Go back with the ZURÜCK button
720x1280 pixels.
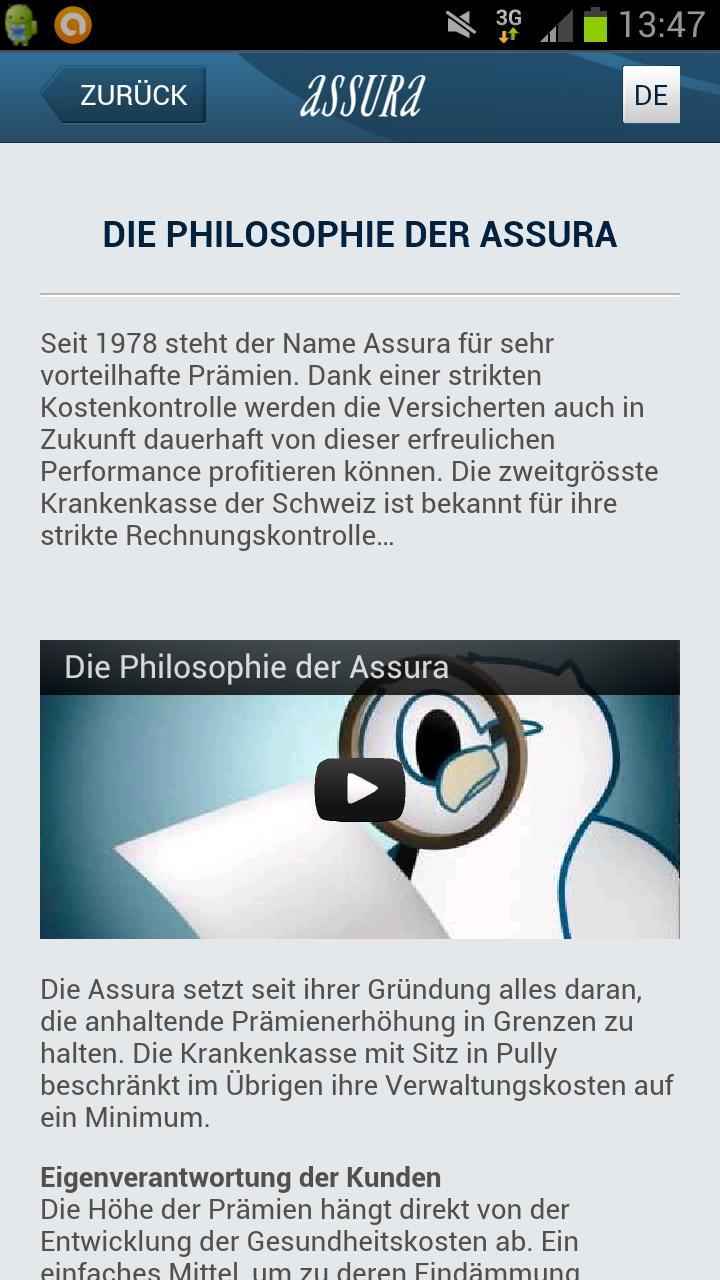point(125,95)
